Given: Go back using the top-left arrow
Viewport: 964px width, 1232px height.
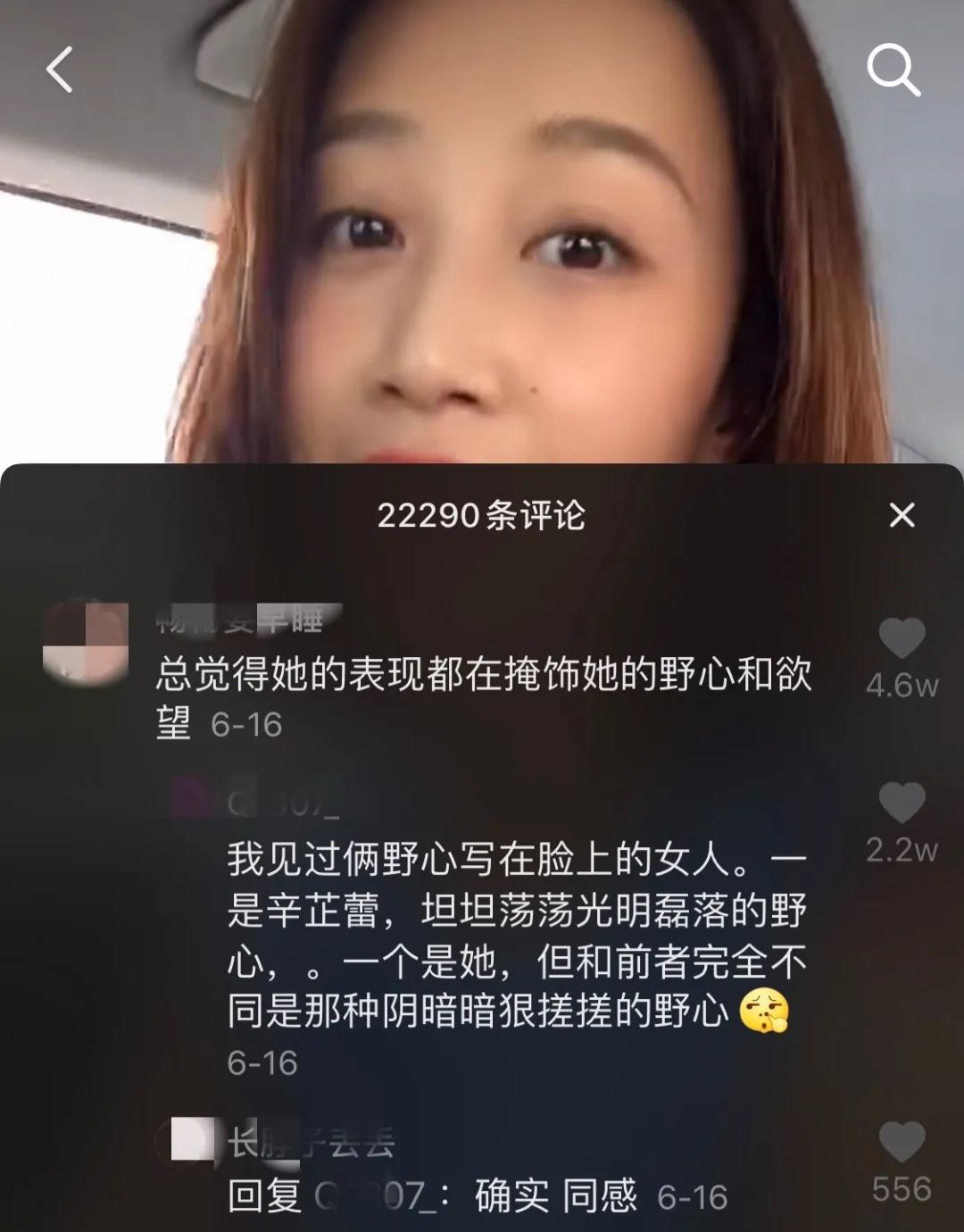Looking at the screenshot, I should [60, 71].
